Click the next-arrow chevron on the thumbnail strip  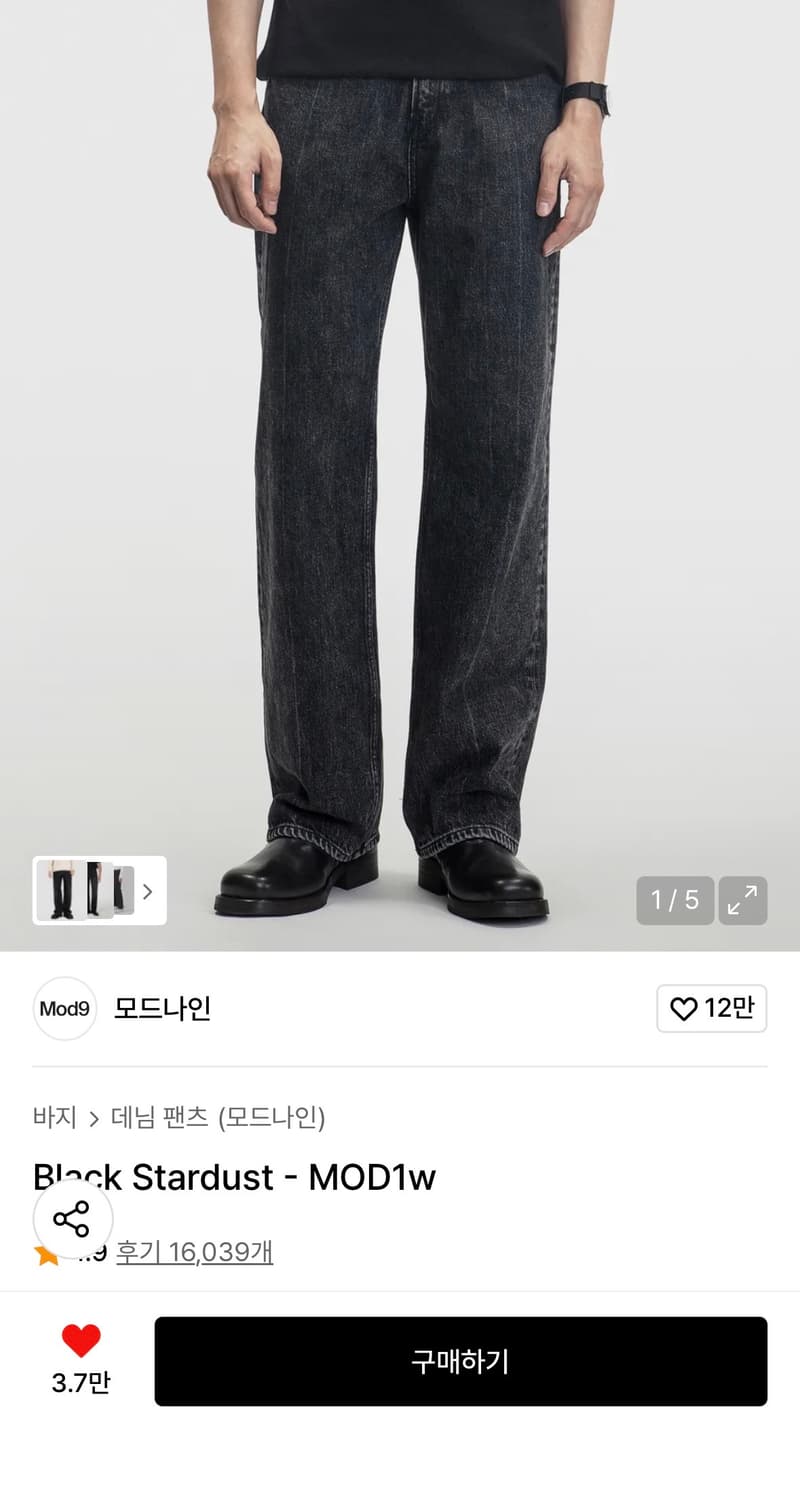(x=146, y=890)
